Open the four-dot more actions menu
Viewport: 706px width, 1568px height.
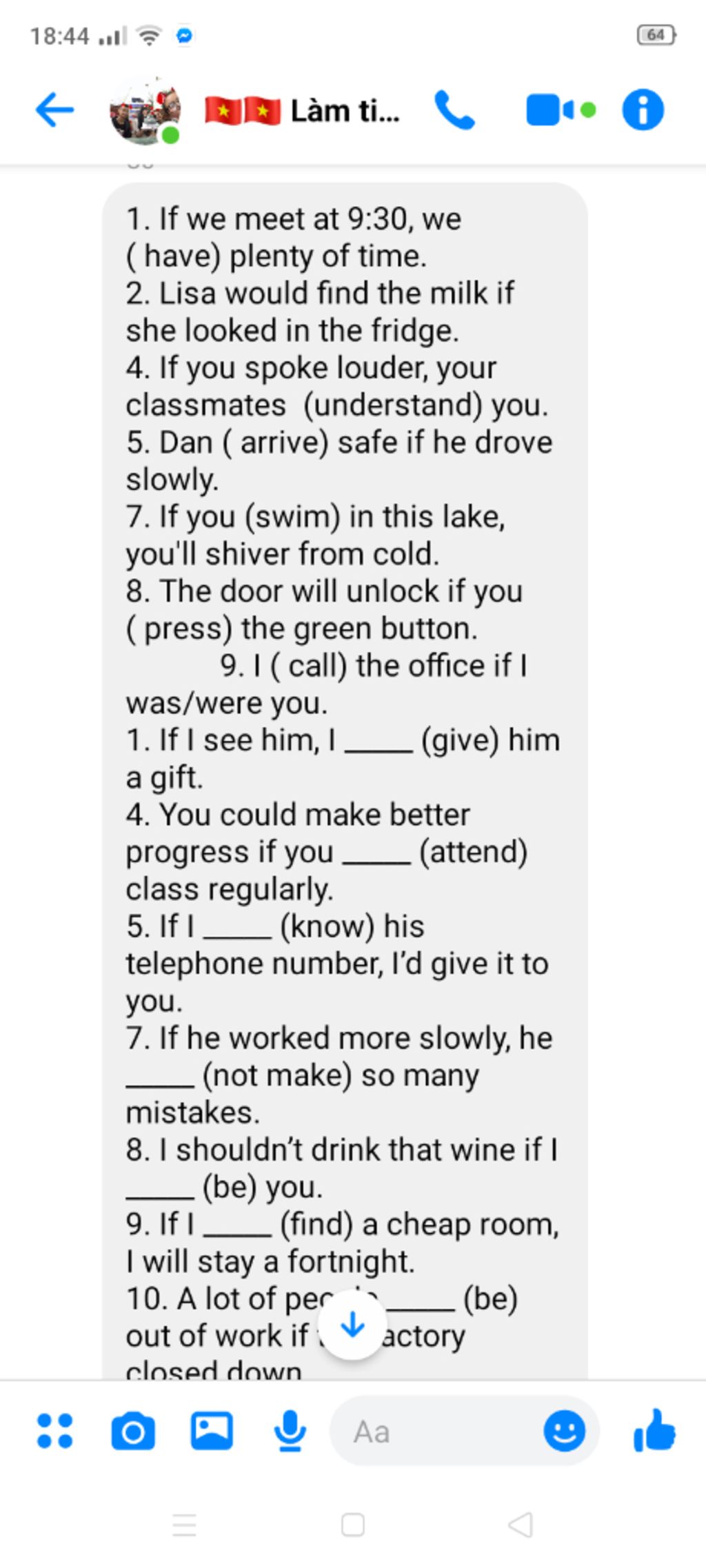54,1431
